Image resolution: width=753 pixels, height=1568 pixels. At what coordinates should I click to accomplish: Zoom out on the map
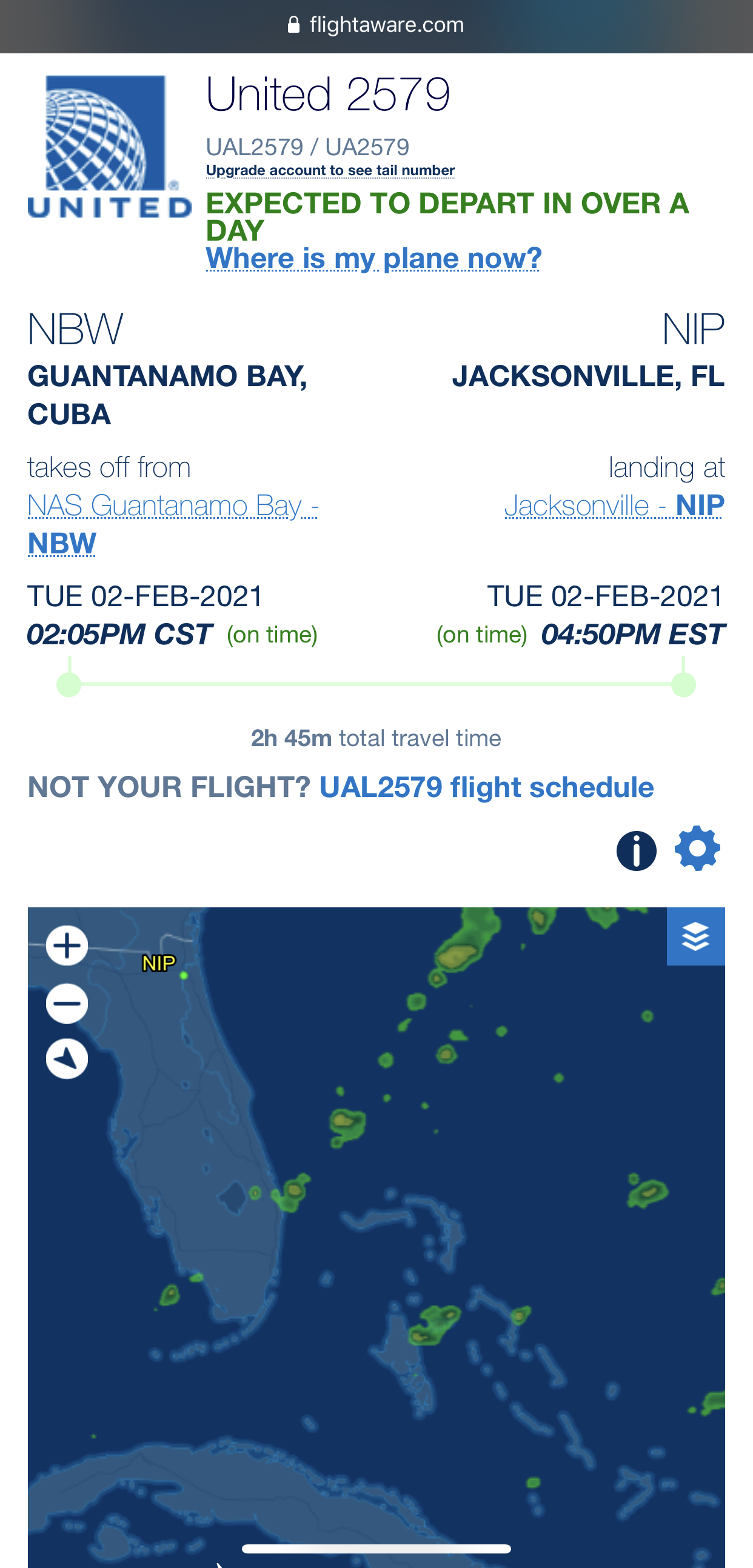click(x=67, y=1003)
